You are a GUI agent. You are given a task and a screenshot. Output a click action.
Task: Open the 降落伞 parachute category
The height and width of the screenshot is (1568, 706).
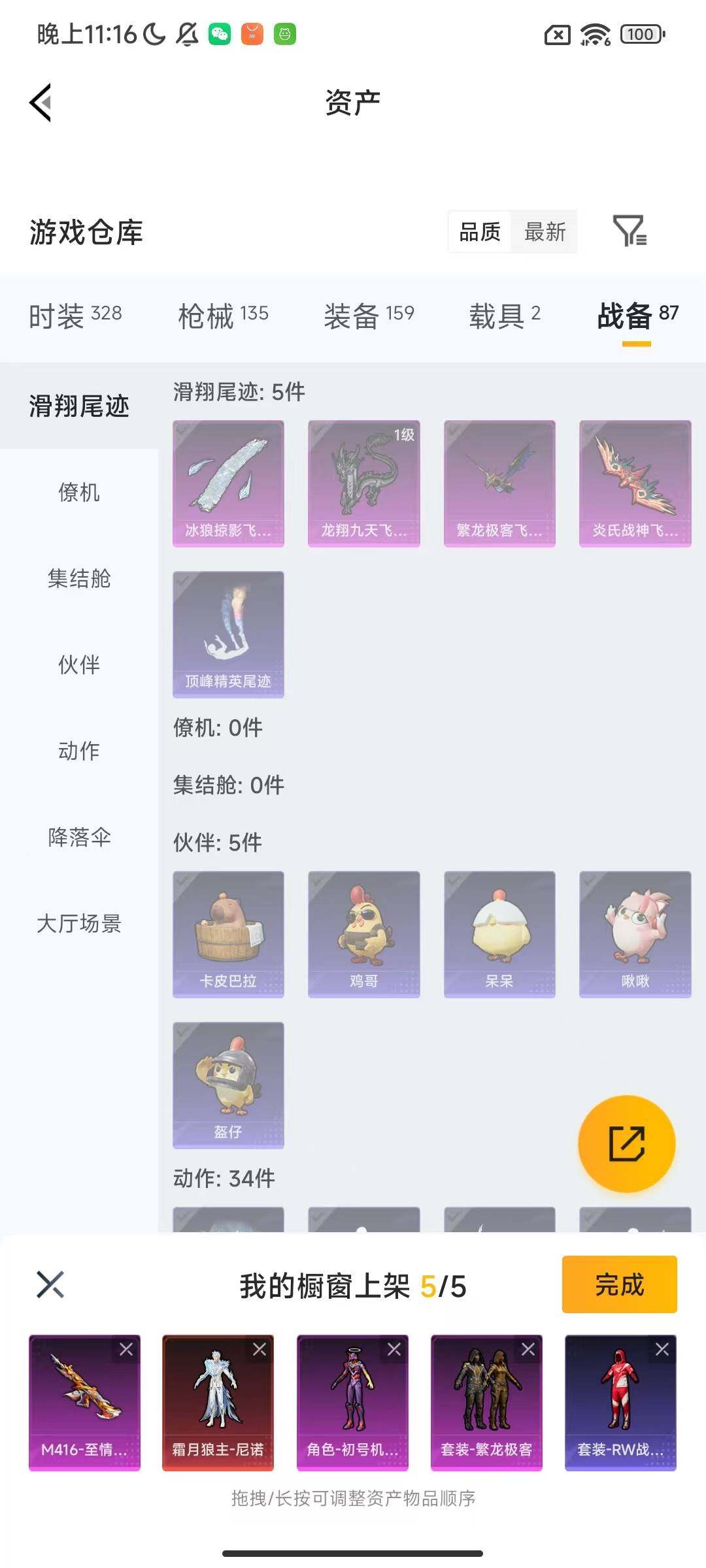coord(78,838)
